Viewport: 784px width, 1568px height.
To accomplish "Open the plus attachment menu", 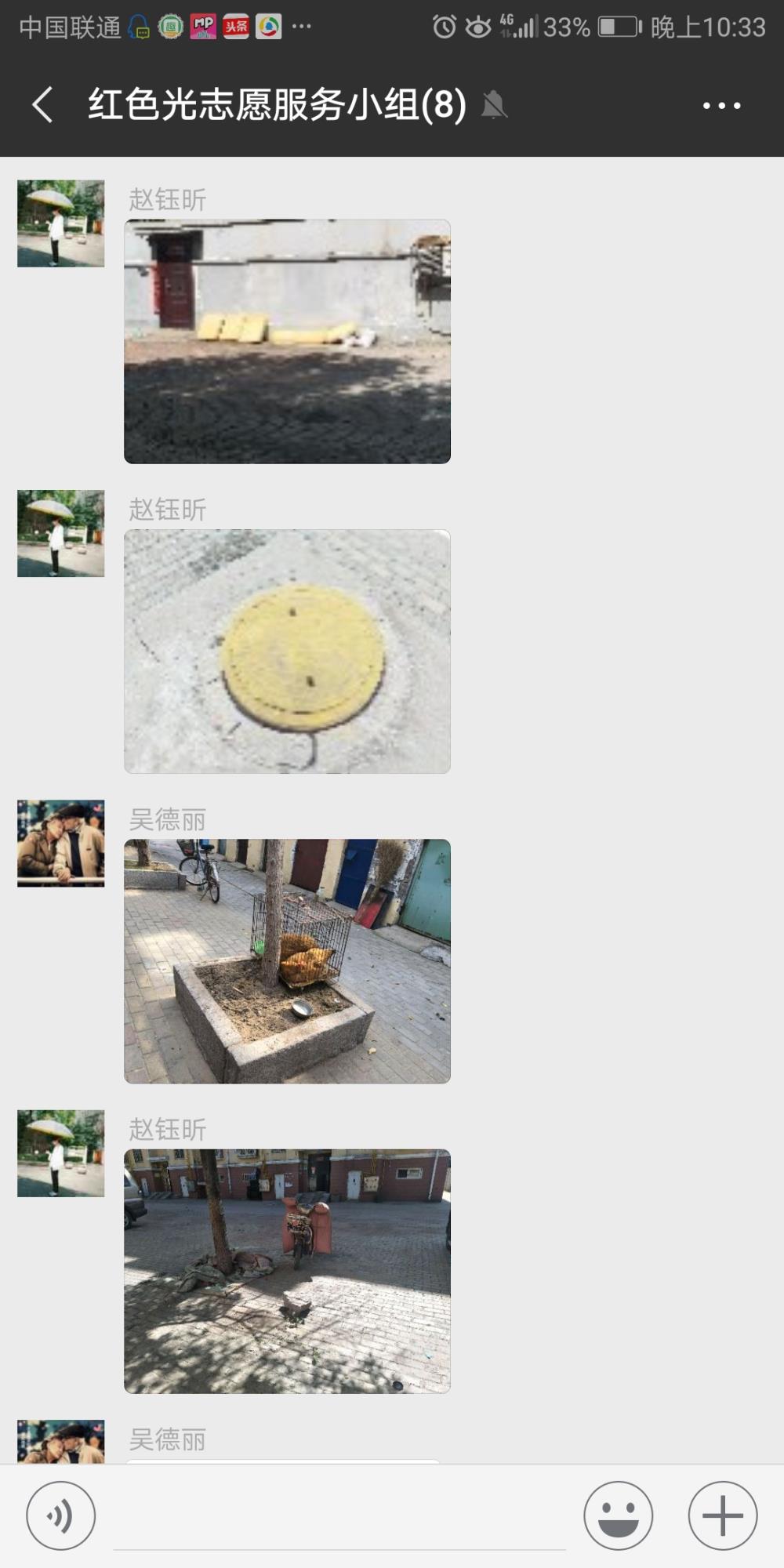I will point(722,1515).
